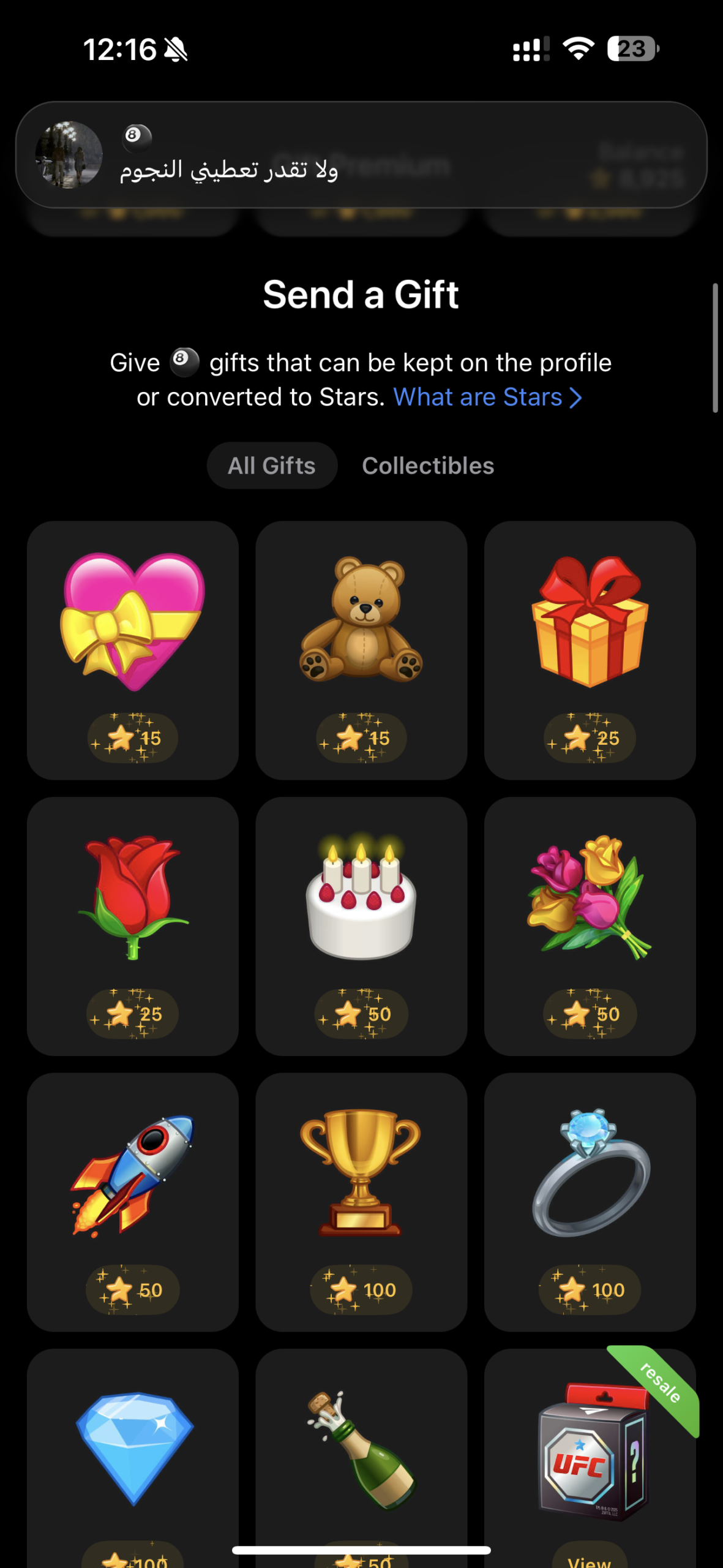Screen dimensions: 723x1568
Task: Pick the teddy bear gift
Action: 361,649
